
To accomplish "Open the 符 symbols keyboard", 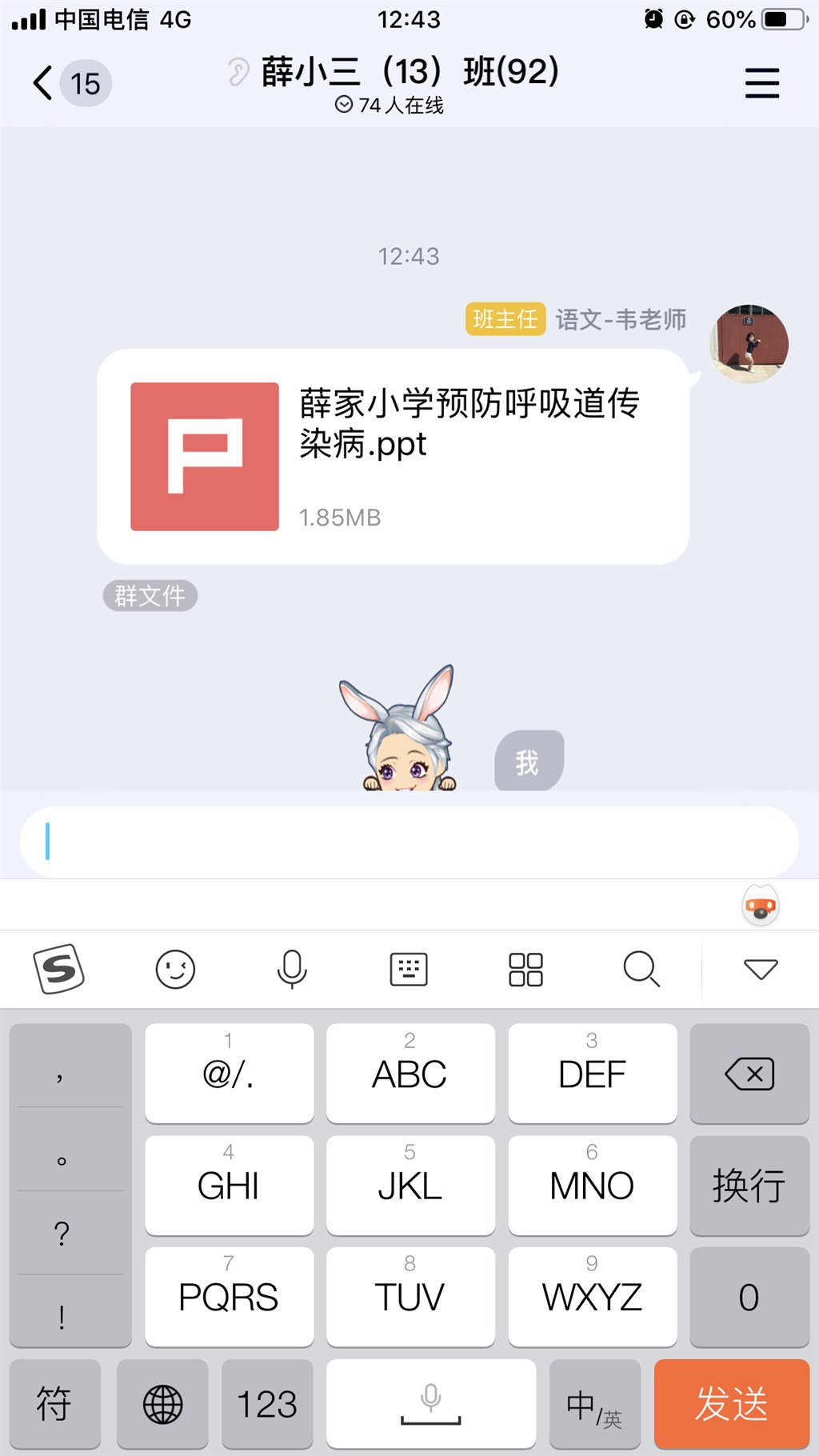I will (54, 1404).
